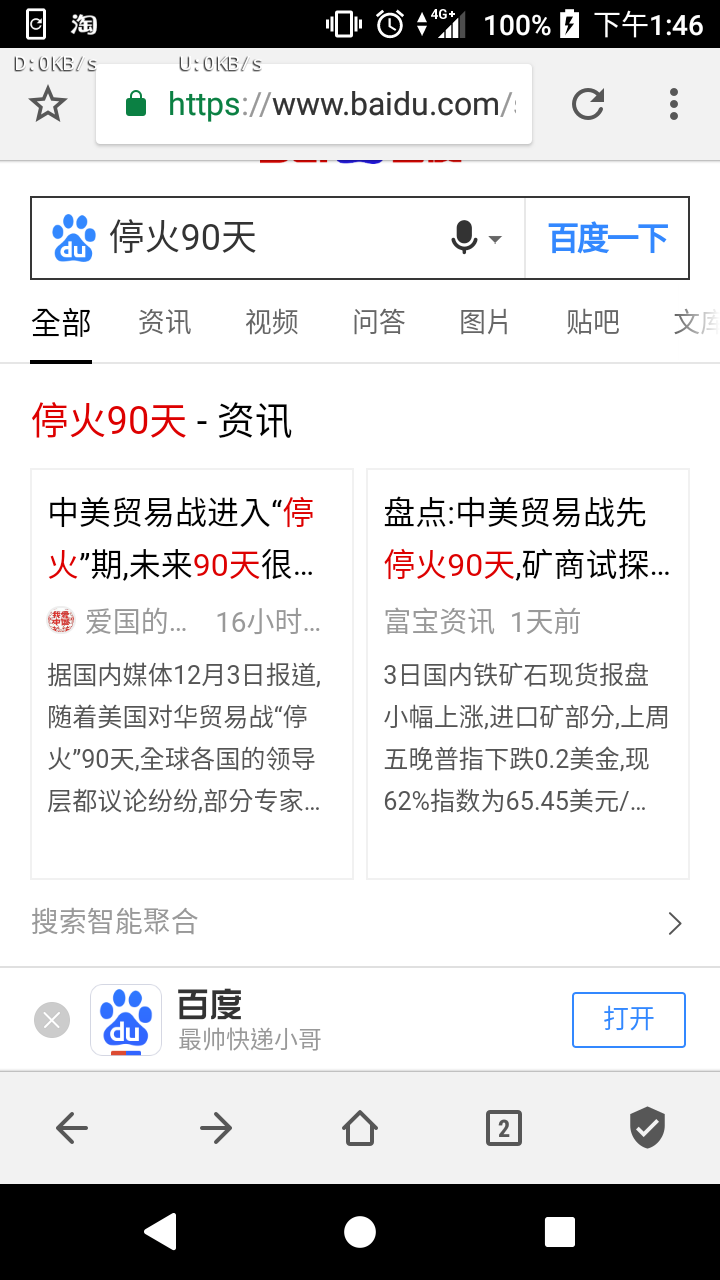Switch to the 贴吧 tab

click(593, 322)
